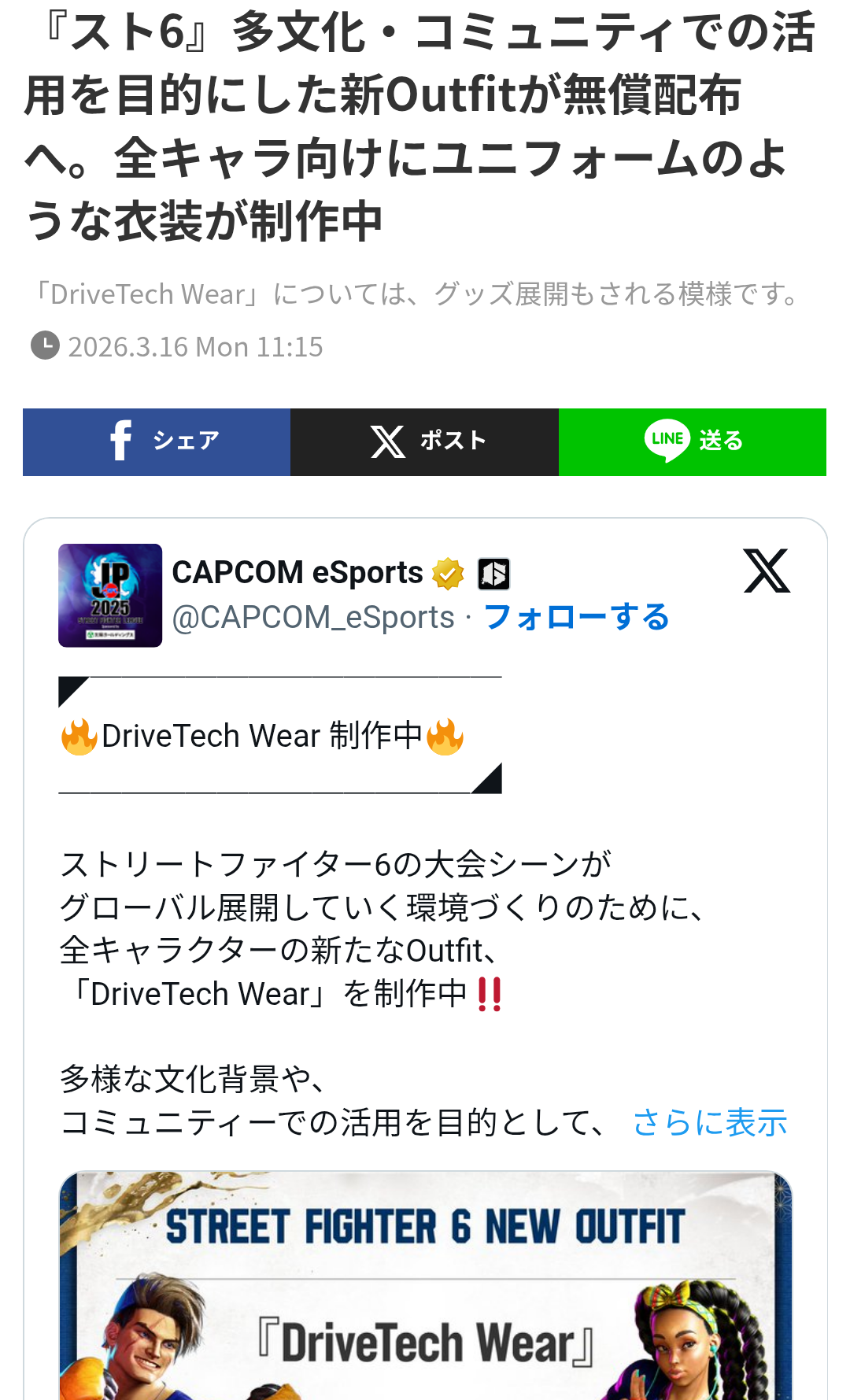Expand tweet text with さらに表示
This screenshot has width=850, height=1400.
pos(709,1122)
